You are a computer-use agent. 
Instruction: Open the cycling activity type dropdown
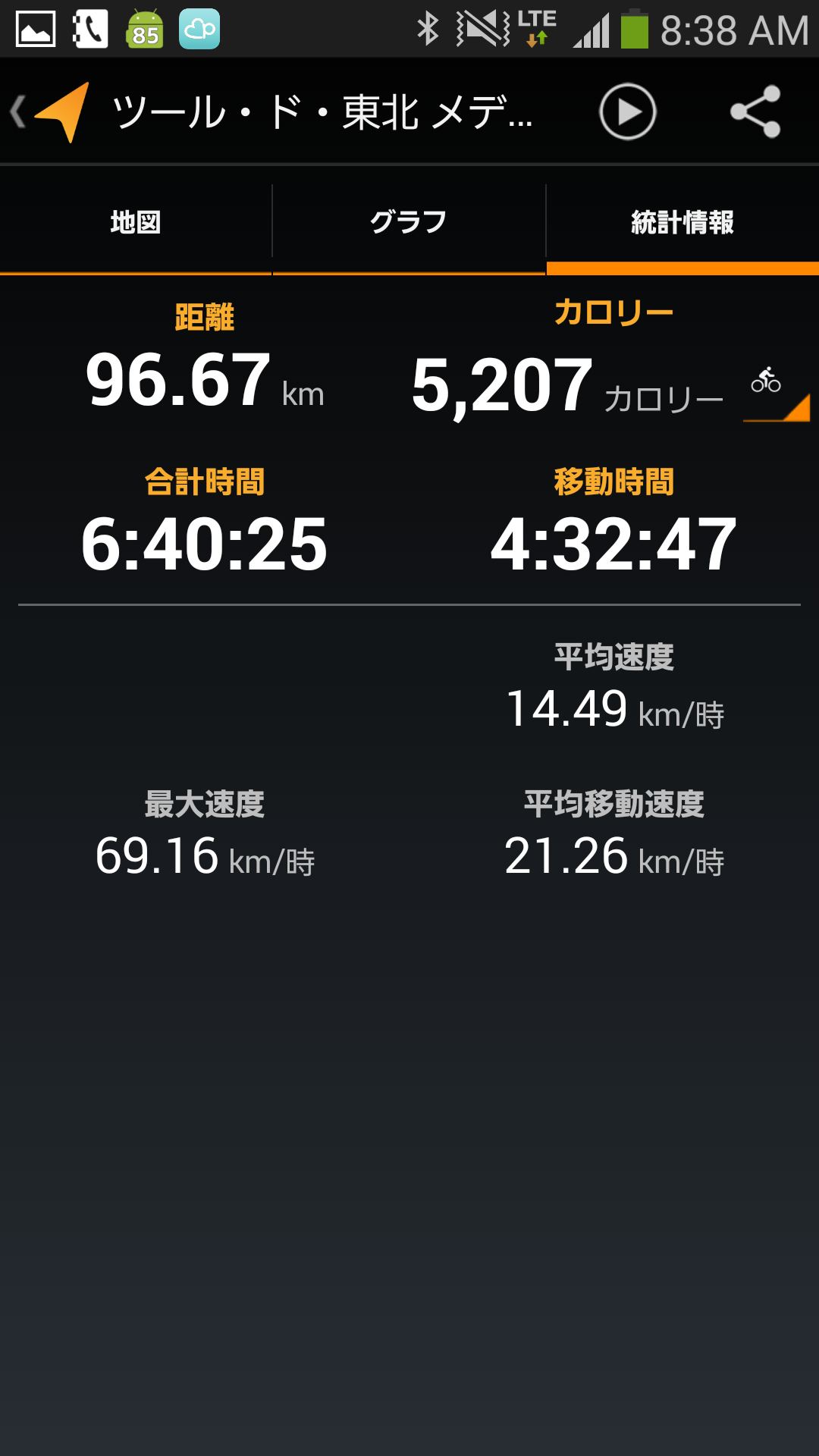(776, 392)
